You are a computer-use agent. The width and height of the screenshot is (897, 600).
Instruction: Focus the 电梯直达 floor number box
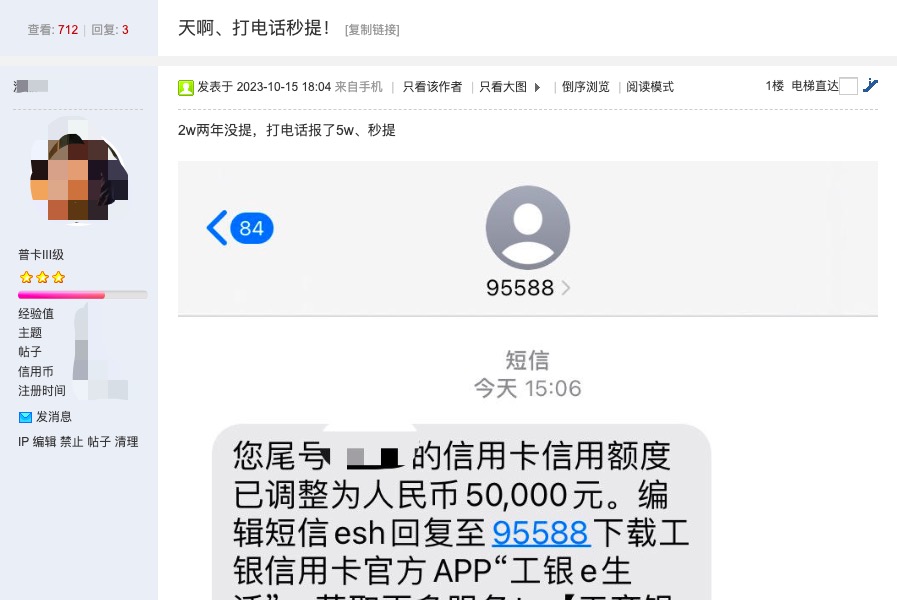pos(848,86)
